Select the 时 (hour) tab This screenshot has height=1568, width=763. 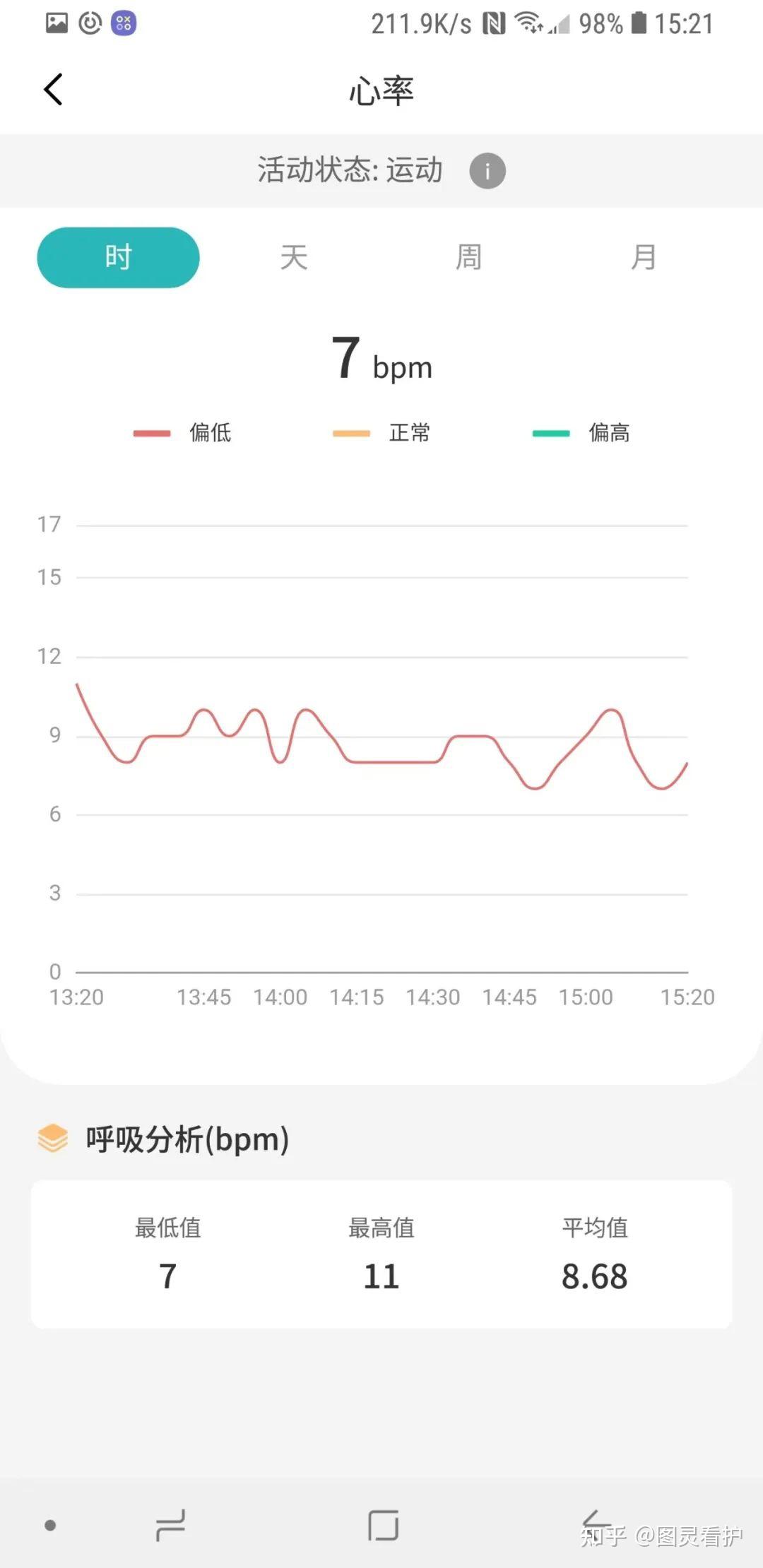point(118,257)
